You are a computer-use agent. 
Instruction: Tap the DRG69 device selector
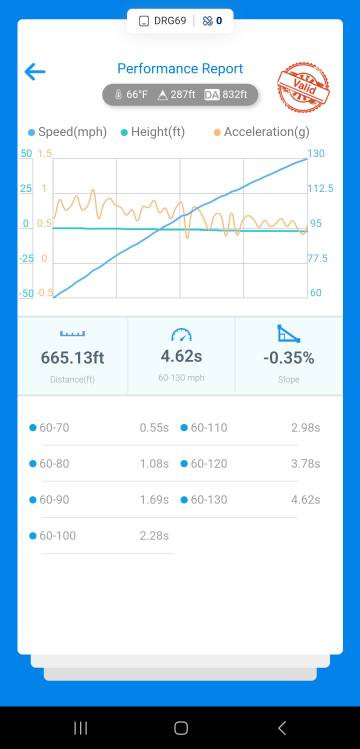[162, 21]
